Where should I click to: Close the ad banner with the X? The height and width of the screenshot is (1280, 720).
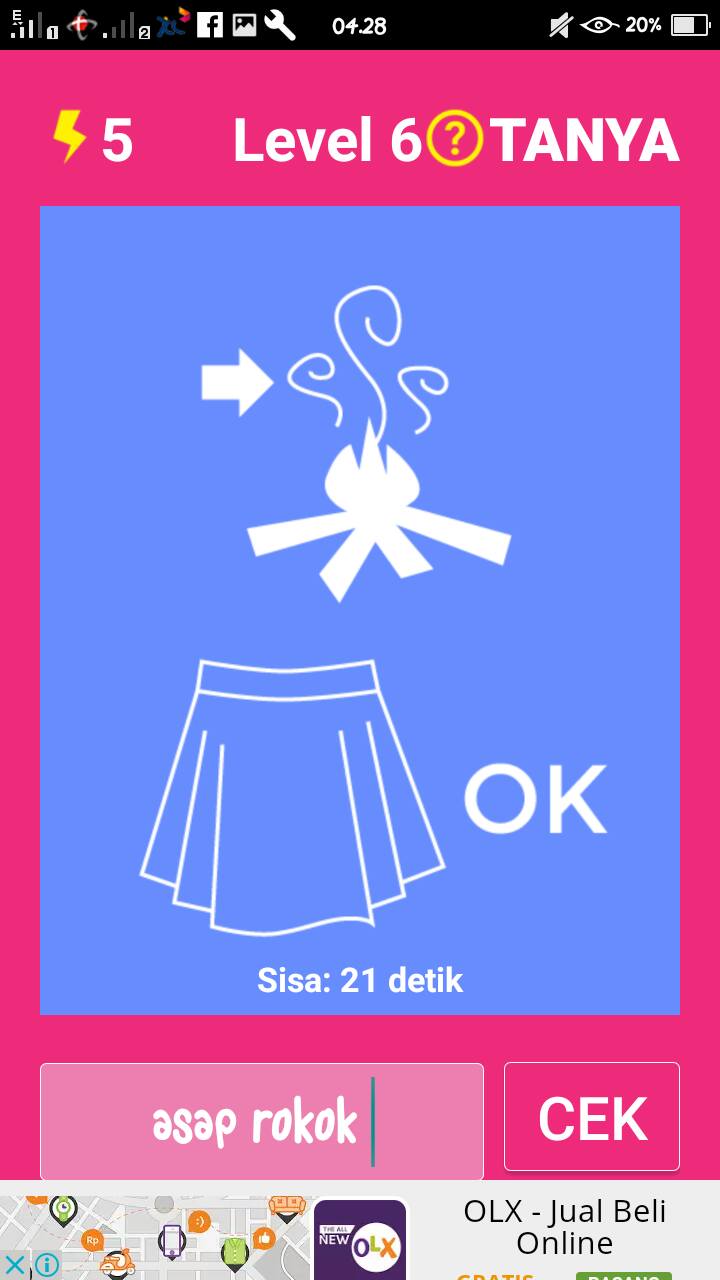pos(15,1266)
